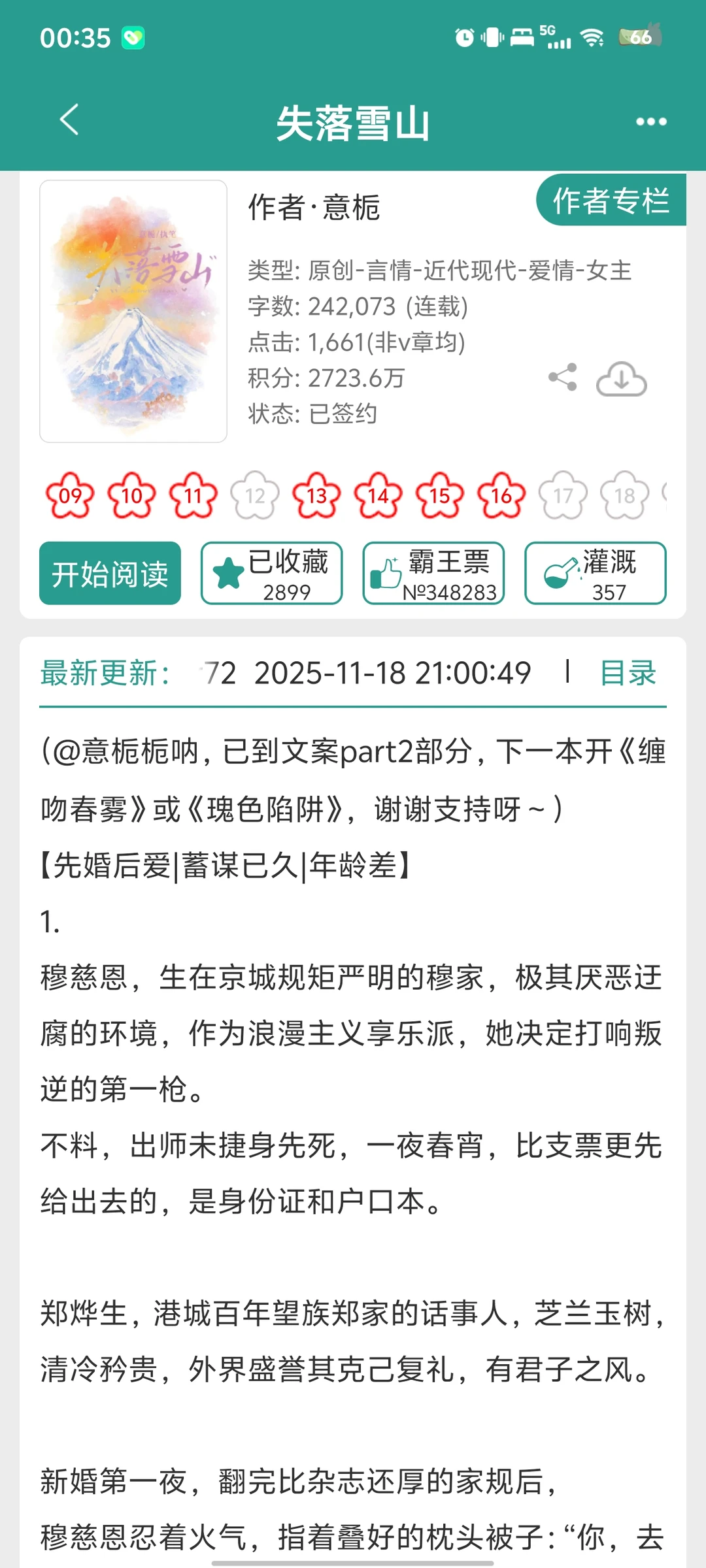Viewport: 706px width, 1568px height.
Task: Open the book cover thumbnail of 失落雪山
Action: [x=133, y=312]
